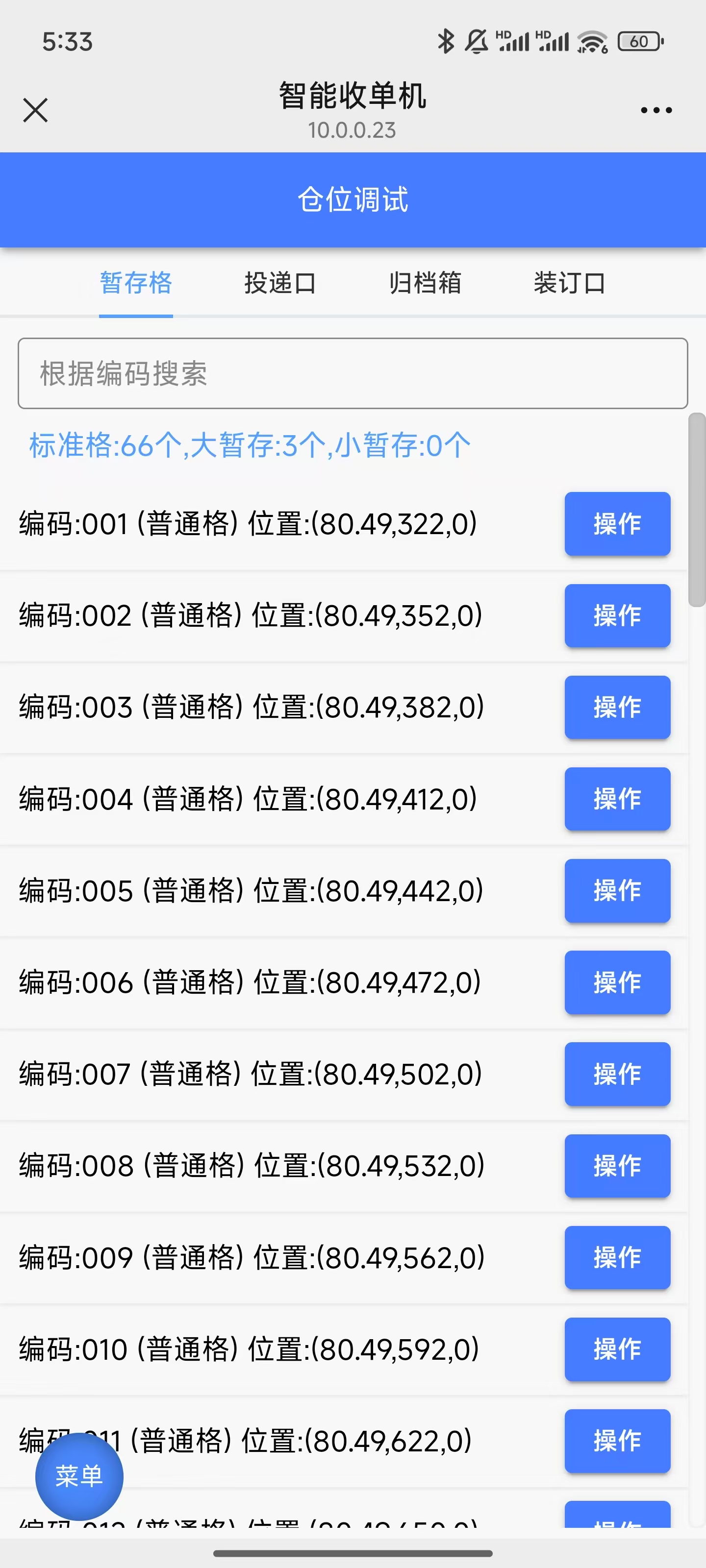Switch to the 归档箱 tab
Viewport: 706px width, 1568px height.
point(425,283)
